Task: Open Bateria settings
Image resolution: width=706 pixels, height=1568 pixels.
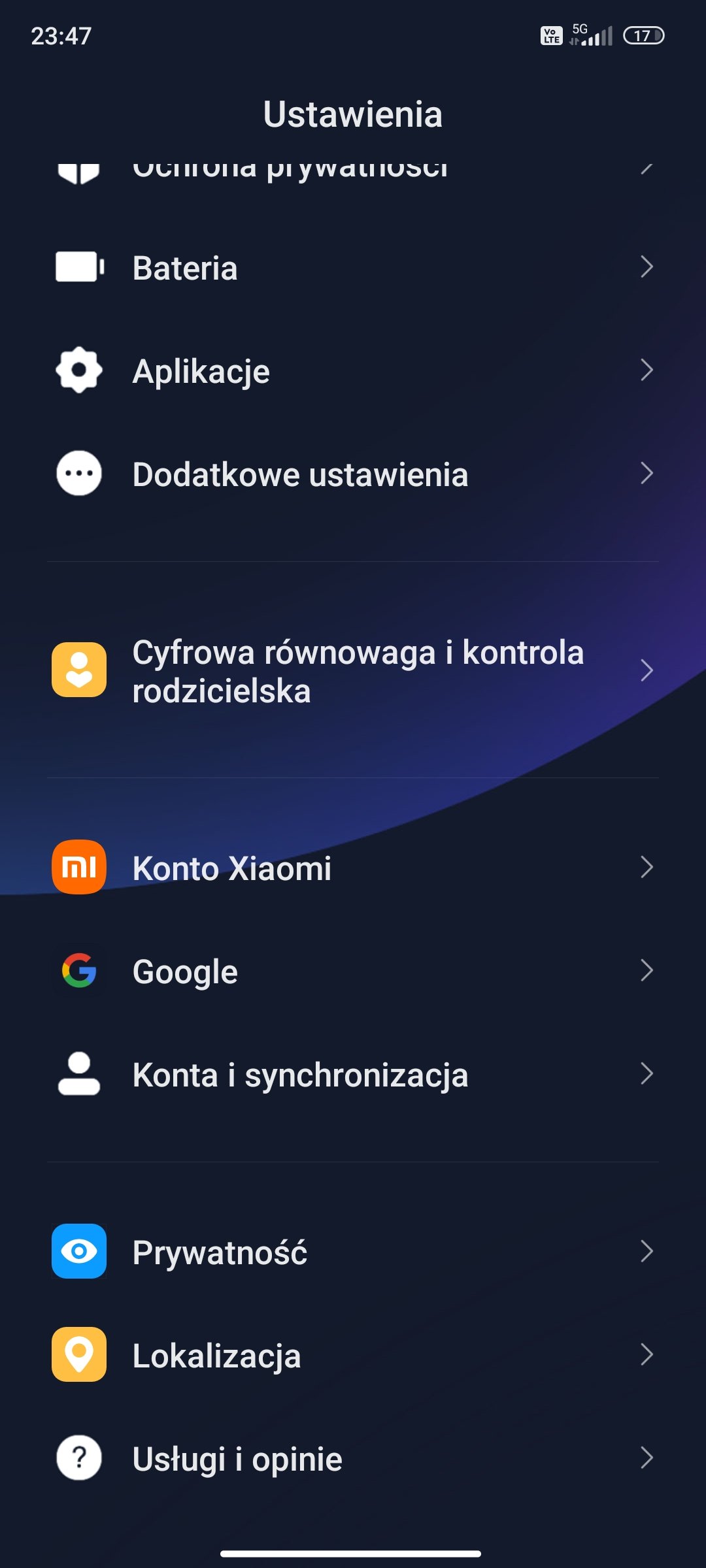Action: click(353, 267)
